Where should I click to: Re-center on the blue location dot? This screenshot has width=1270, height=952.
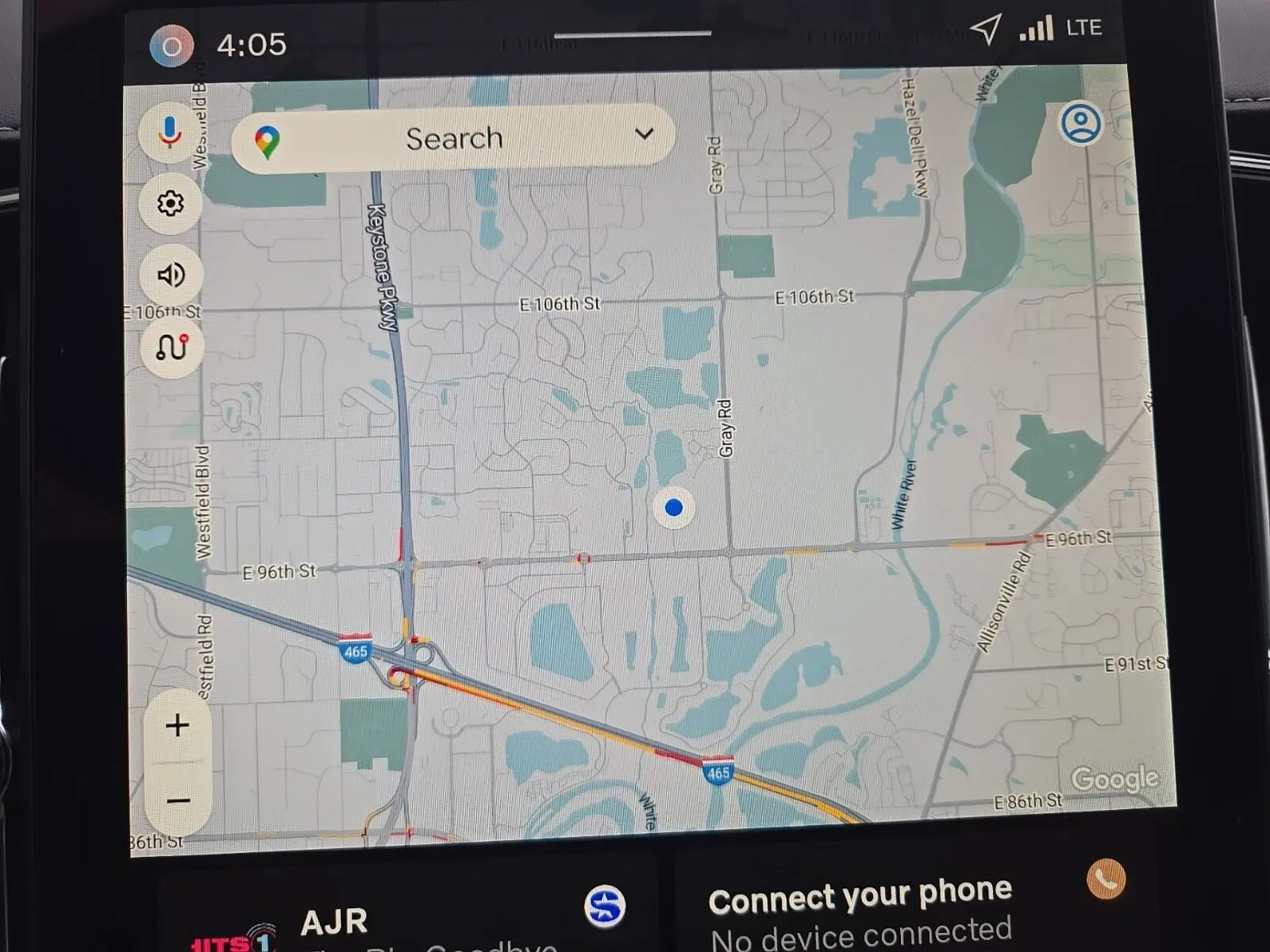pyautogui.click(x=674, y=508)
